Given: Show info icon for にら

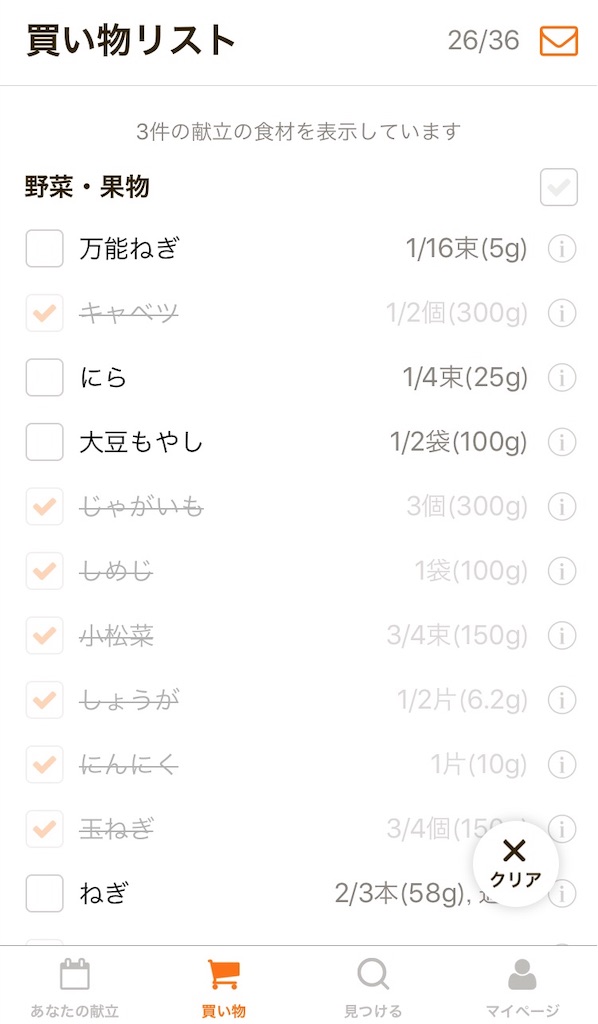Looking at the screenshot, I should (562, 377).
